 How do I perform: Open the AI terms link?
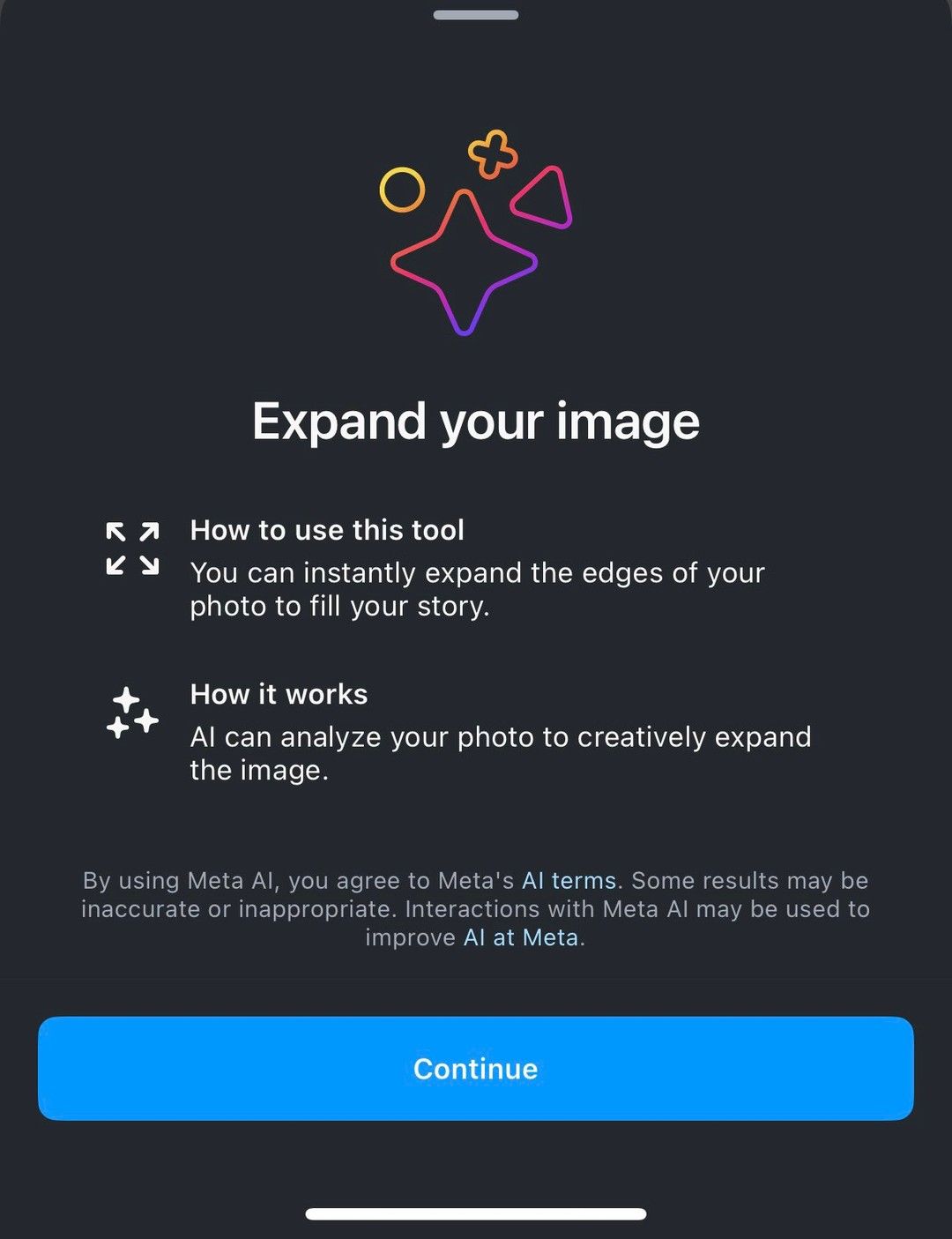point(569,880)
